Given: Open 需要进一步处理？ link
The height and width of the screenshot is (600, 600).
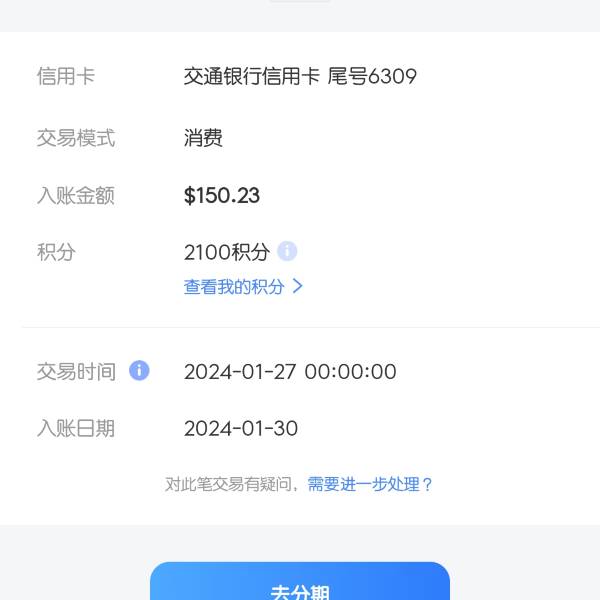Looking at the screenshot, I should click(370, 484).
